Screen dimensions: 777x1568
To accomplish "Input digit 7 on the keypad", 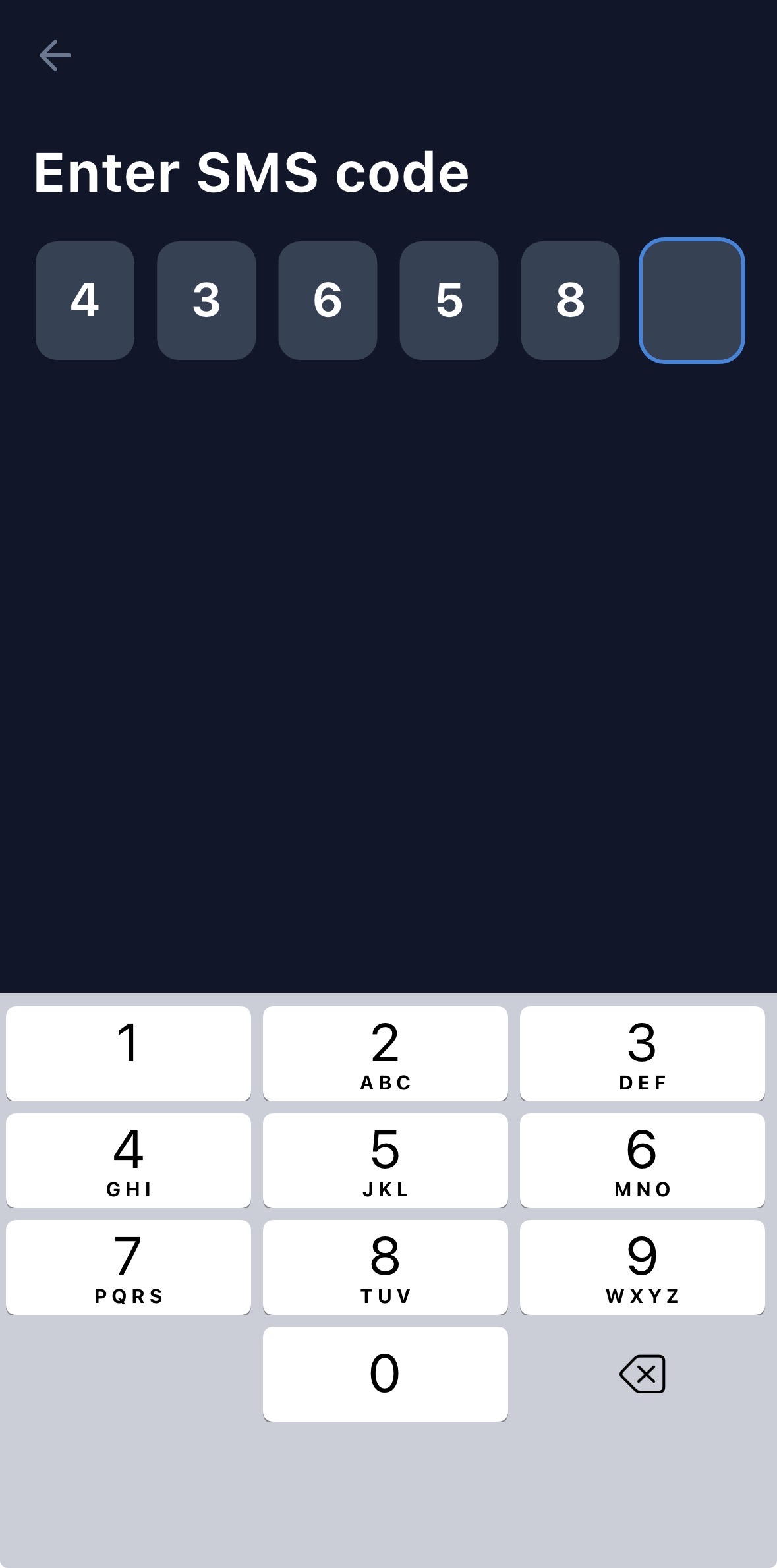I will 129,1267.
